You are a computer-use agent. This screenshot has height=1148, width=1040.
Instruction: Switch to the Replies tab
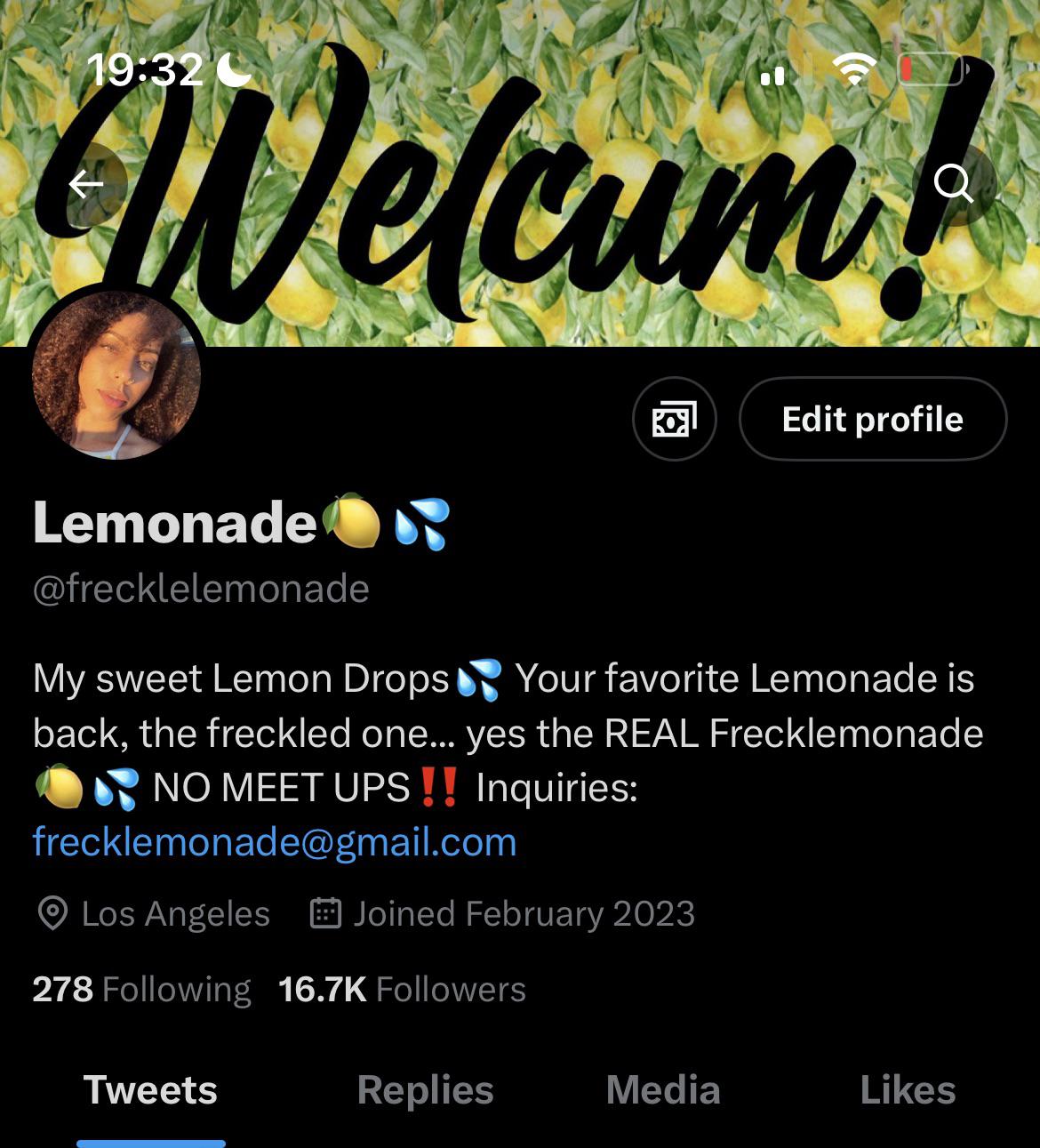[x=425, y=1090]
